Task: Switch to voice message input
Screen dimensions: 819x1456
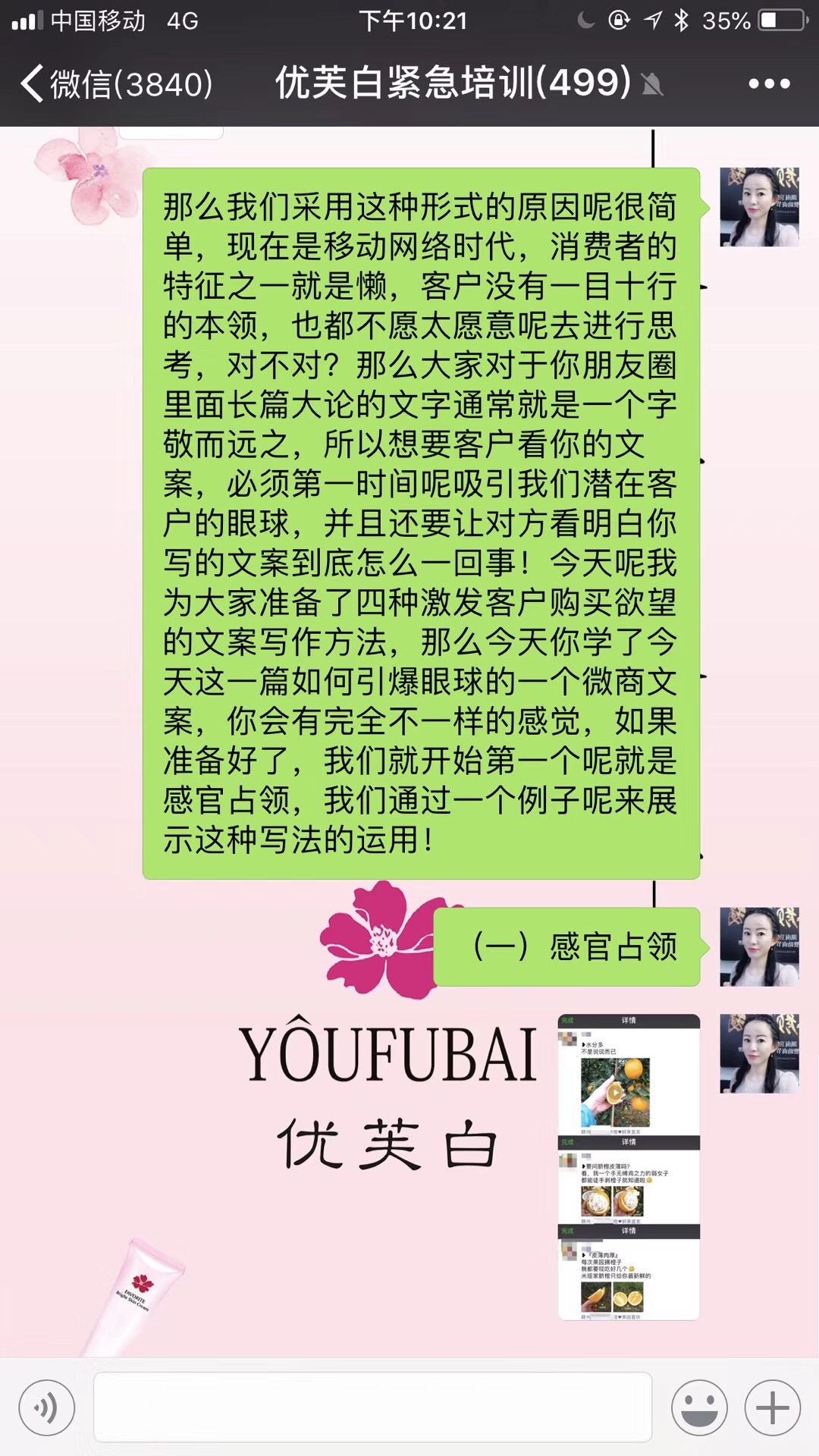Action: click(x=47, y=1408)
